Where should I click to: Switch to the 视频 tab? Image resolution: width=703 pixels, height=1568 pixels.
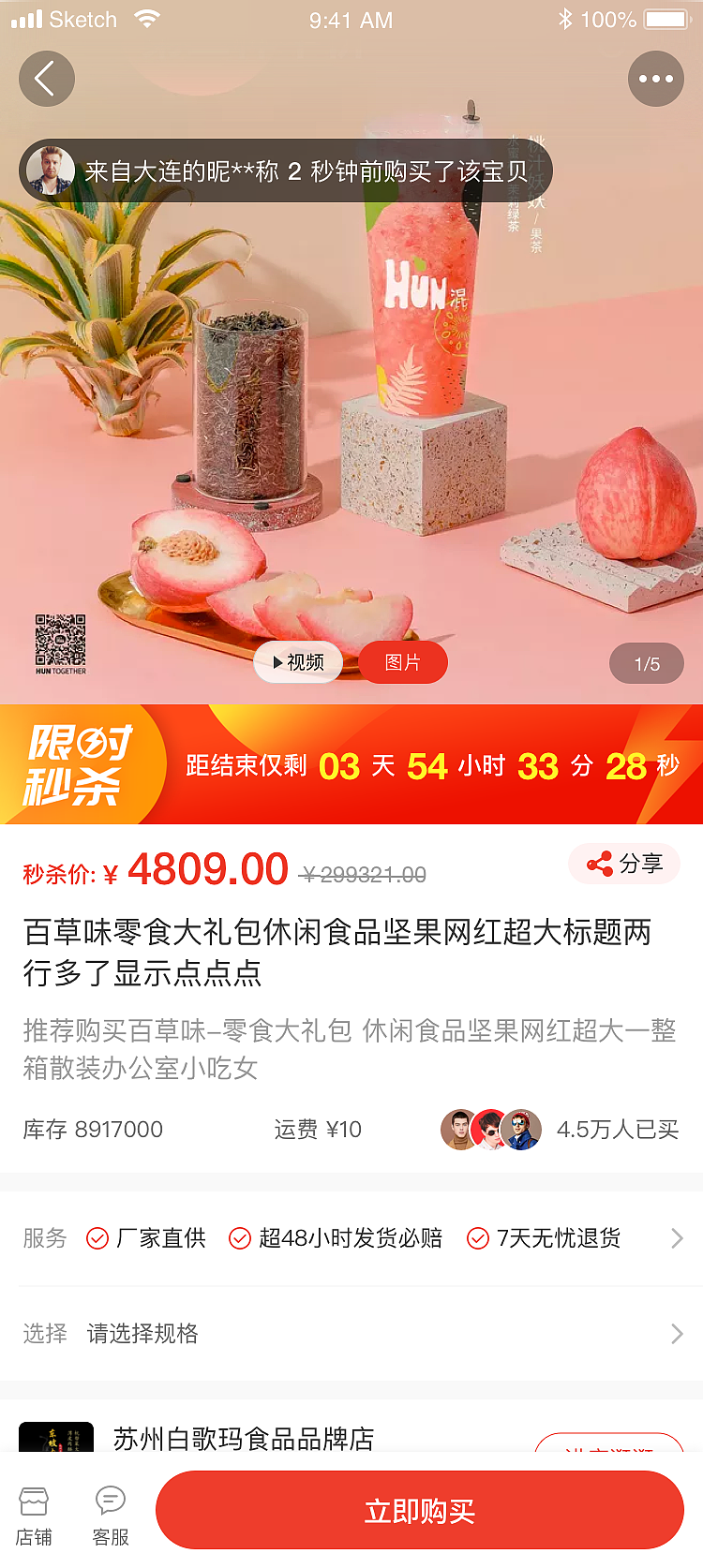(298, 662)
